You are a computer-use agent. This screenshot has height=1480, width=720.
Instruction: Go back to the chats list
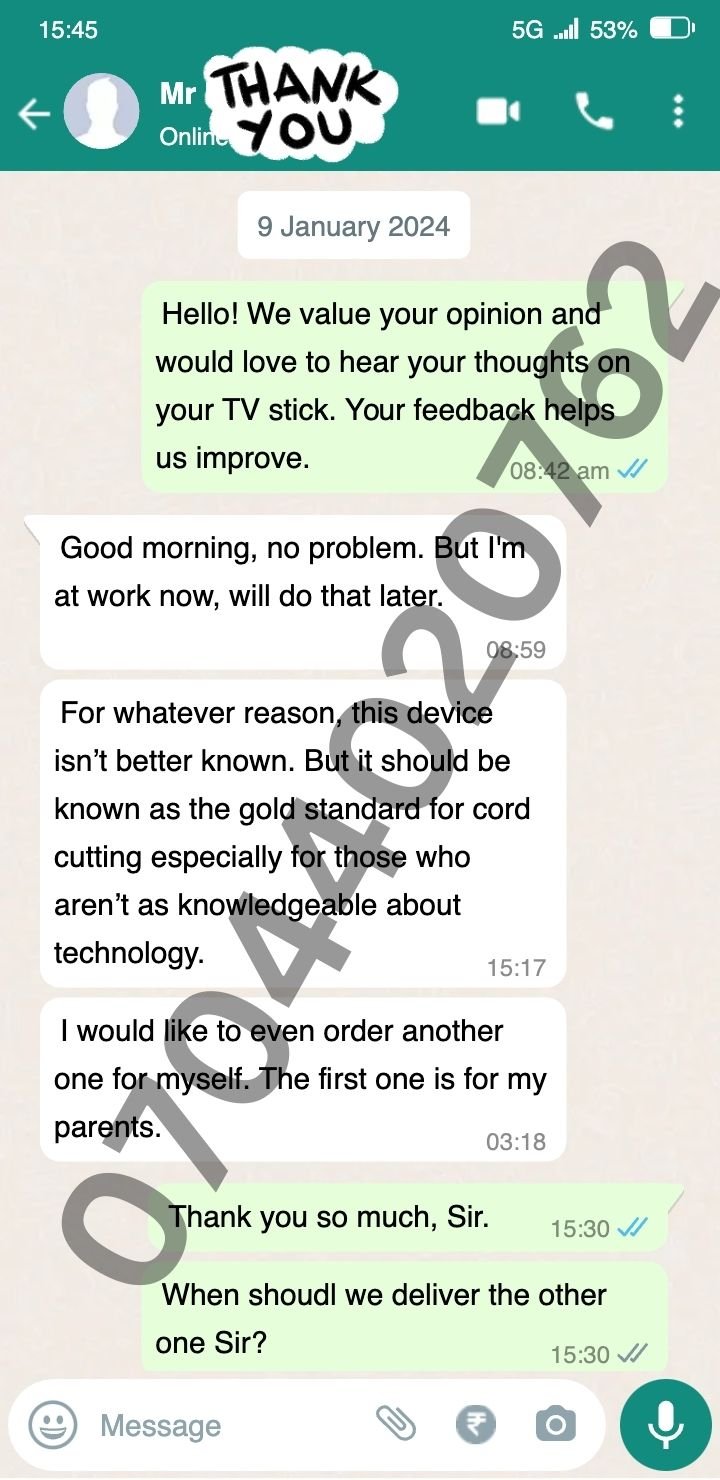click(x=34, y=114)
